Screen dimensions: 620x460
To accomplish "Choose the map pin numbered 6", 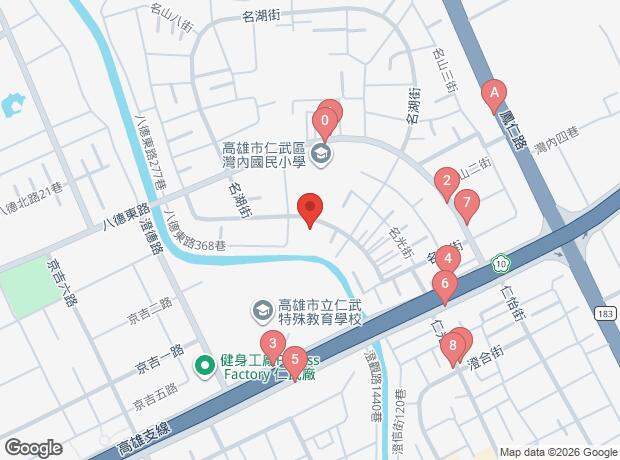I will (x=444, y=285).
